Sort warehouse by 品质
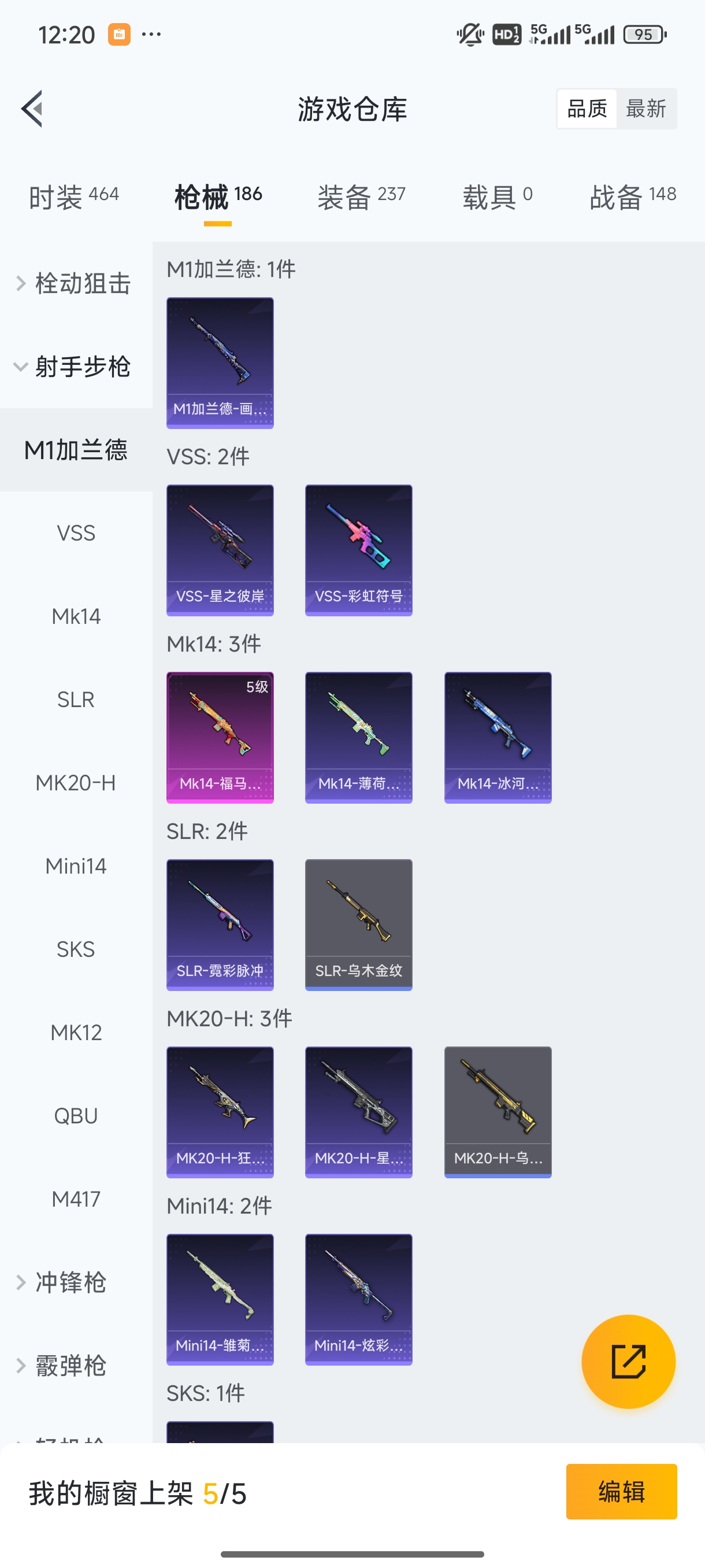705x1568 pixels. coord(587,109)
